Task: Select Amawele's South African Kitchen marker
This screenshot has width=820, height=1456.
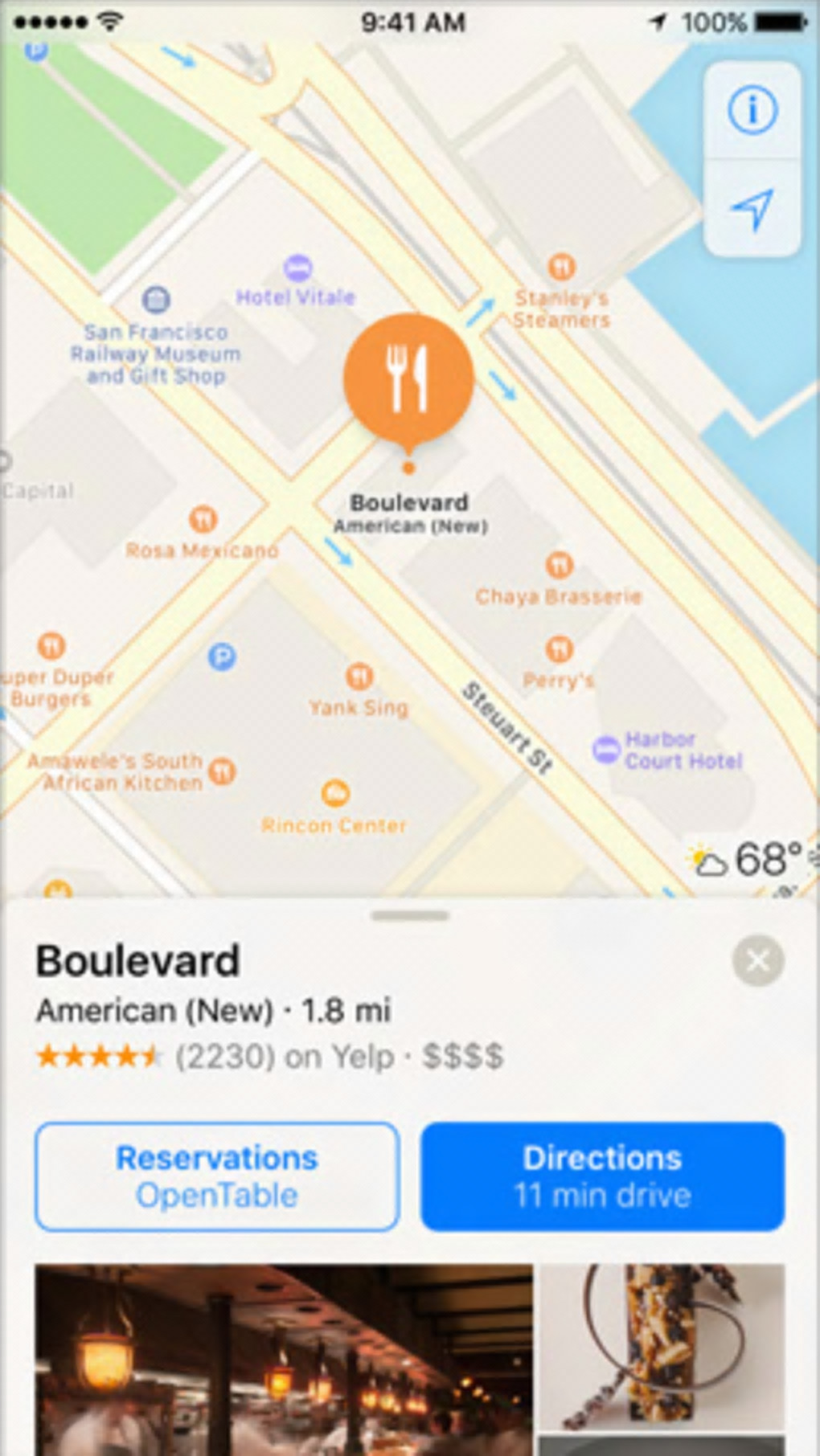Action: pos(222,772)
